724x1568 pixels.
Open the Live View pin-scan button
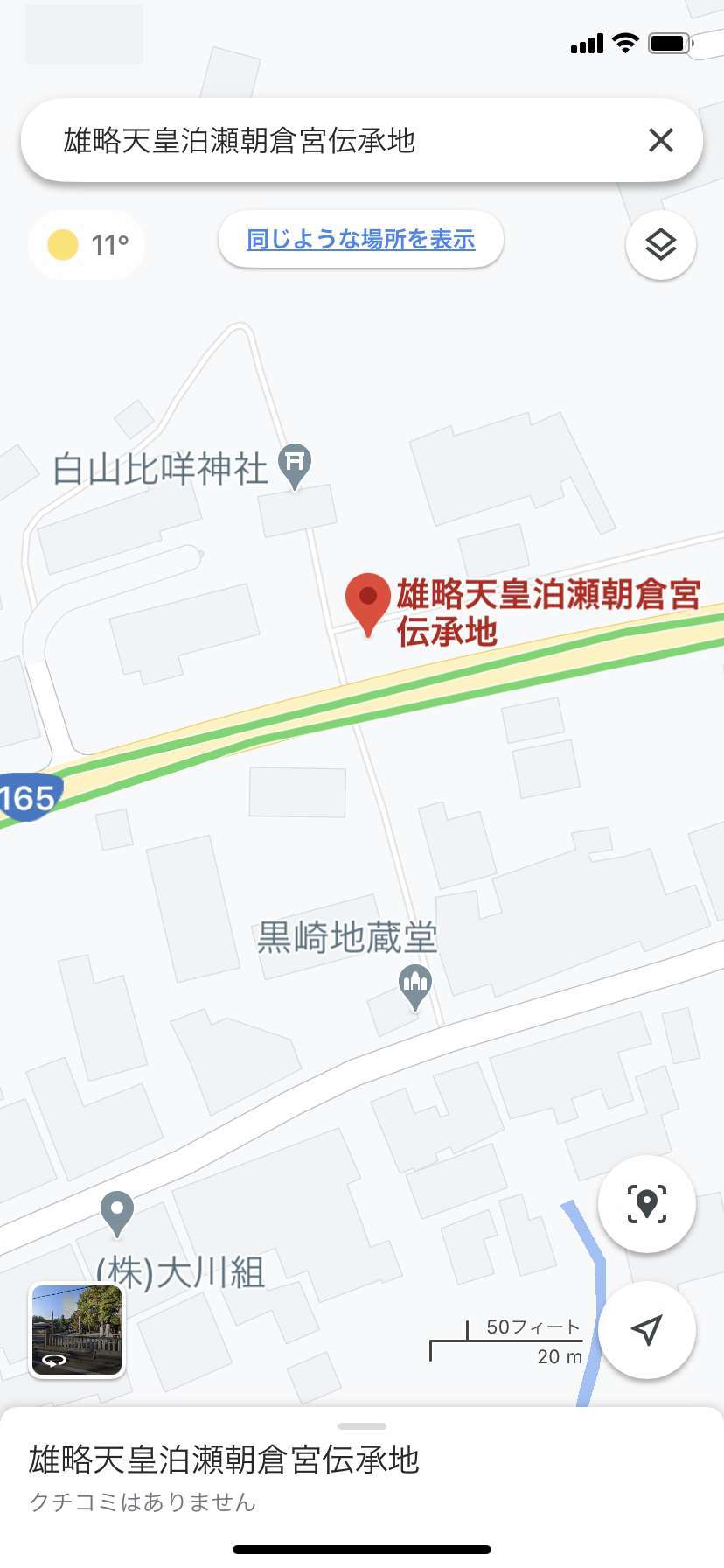point(647,1204)
